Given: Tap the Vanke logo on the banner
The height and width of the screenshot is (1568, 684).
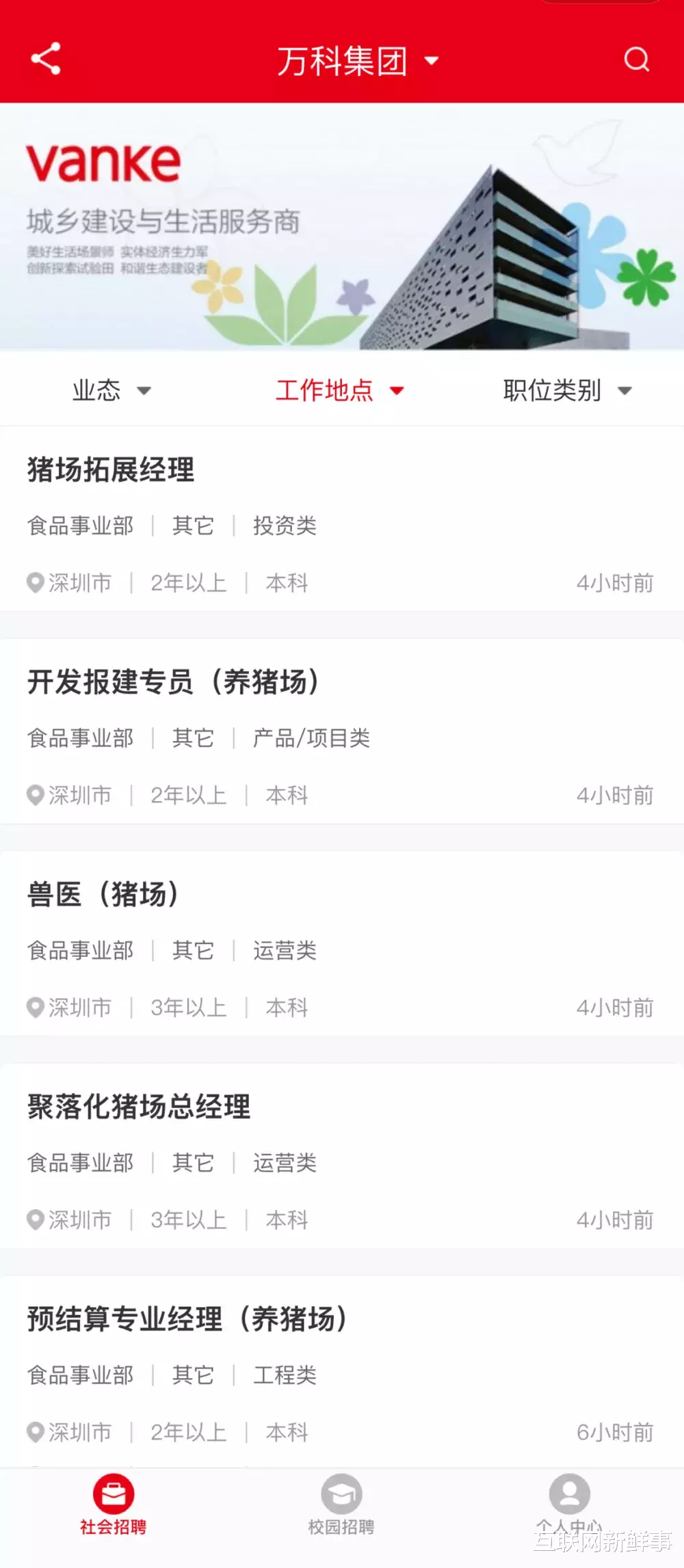Looking at the screenshot, I should point(104,162).
